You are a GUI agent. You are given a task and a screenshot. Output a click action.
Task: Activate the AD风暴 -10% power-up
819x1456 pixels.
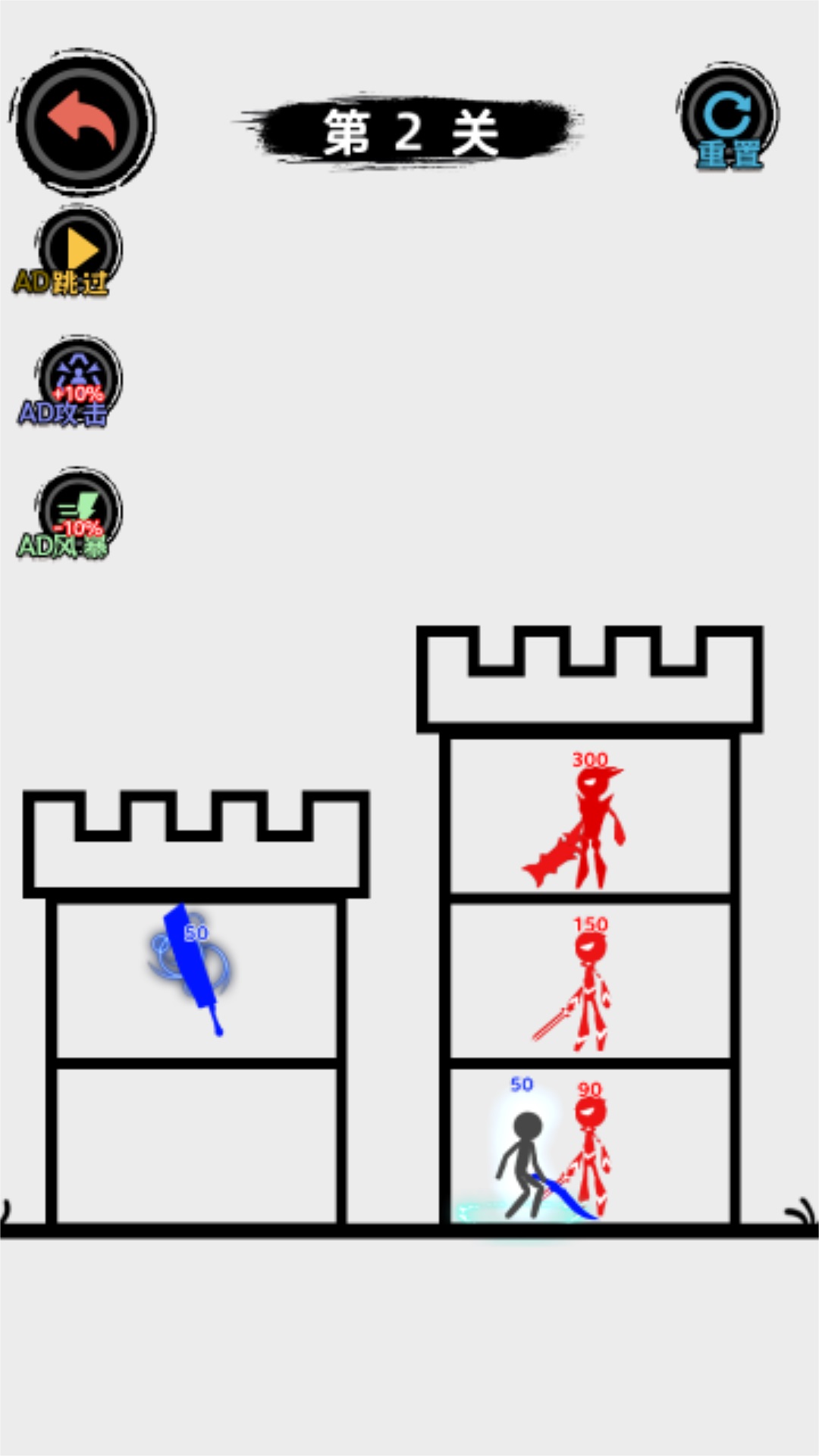[78, 513]
